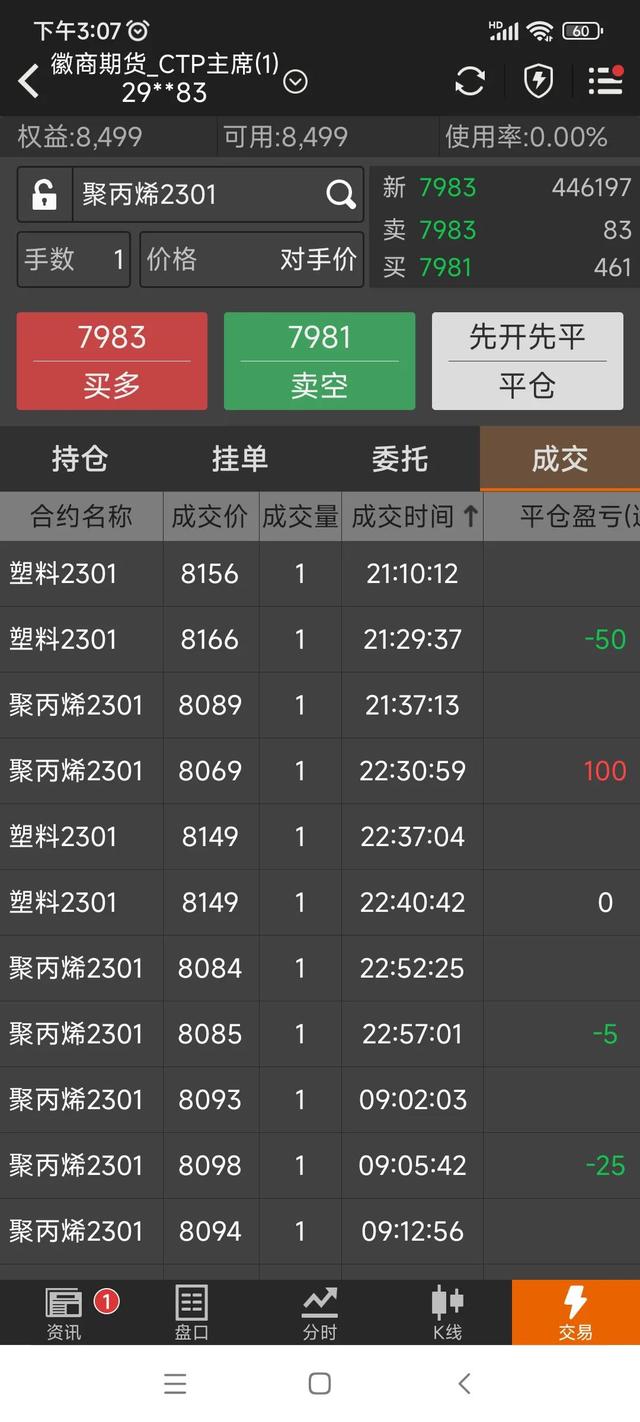Switch to the 持仓 tab
640x1422 pixels.
[80, 459]
